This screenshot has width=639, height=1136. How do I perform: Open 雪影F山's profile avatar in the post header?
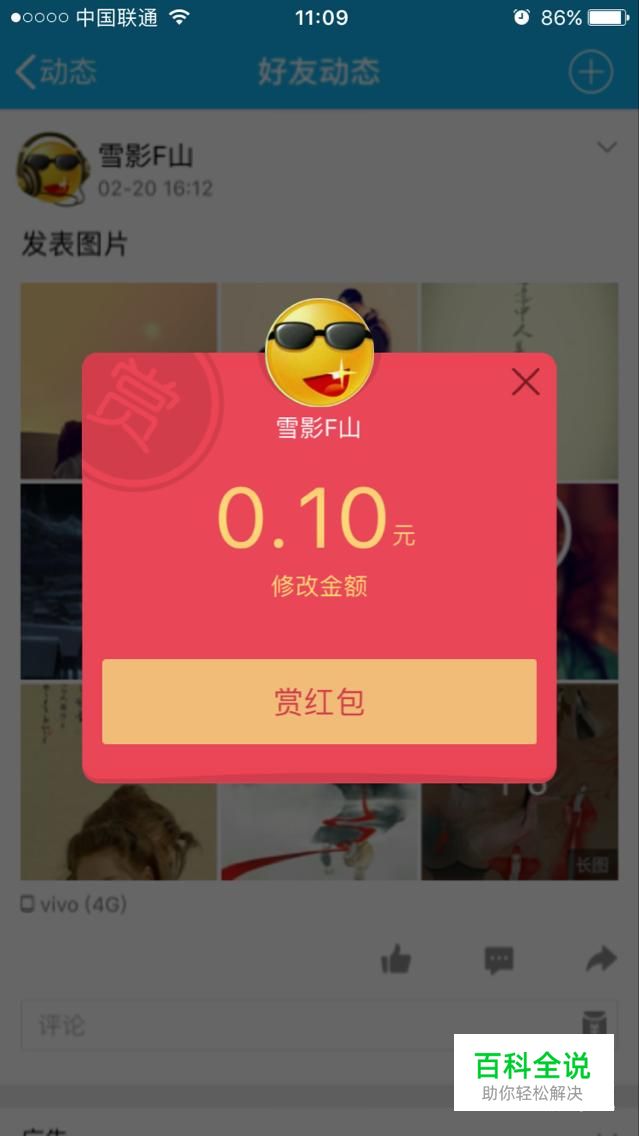(52, 168)
